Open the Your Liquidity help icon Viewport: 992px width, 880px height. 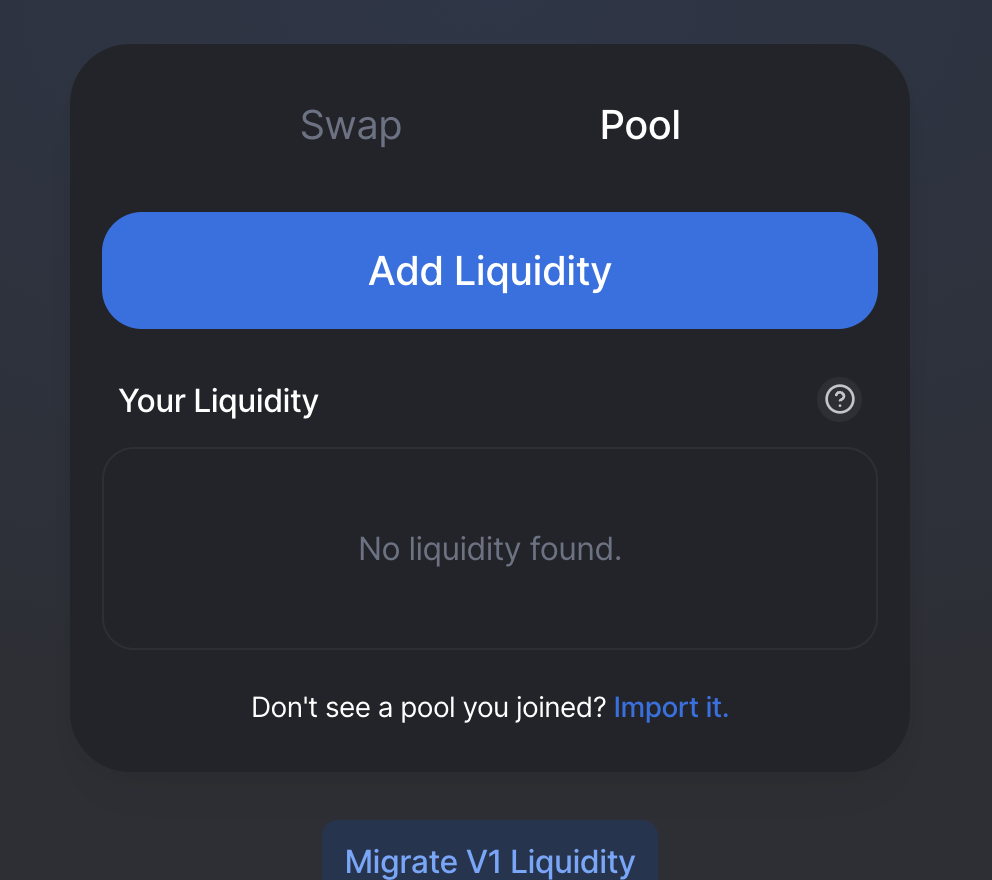pyautogui.click(x=839, y=400)
